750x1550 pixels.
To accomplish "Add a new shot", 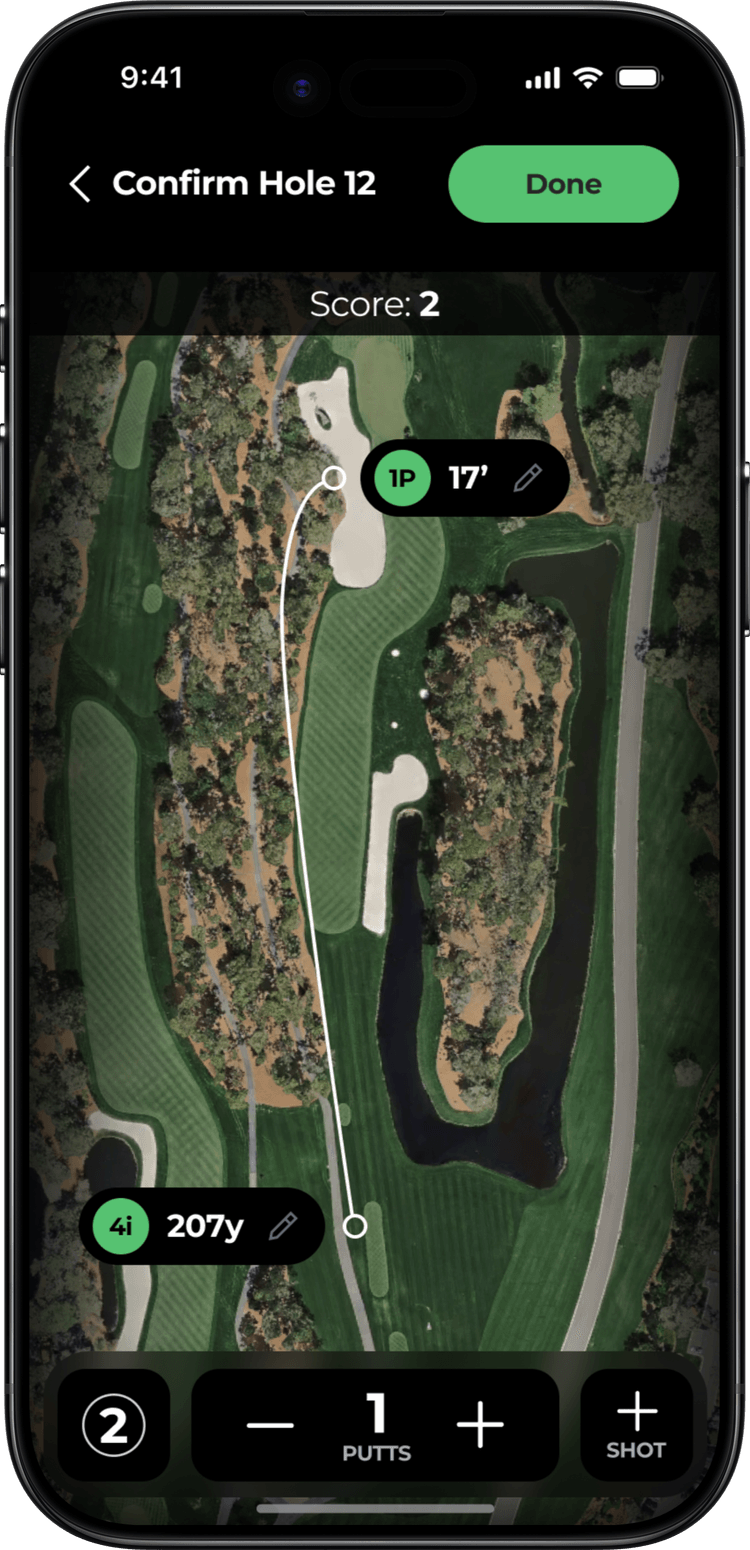I will click(x=636, y=1425).
